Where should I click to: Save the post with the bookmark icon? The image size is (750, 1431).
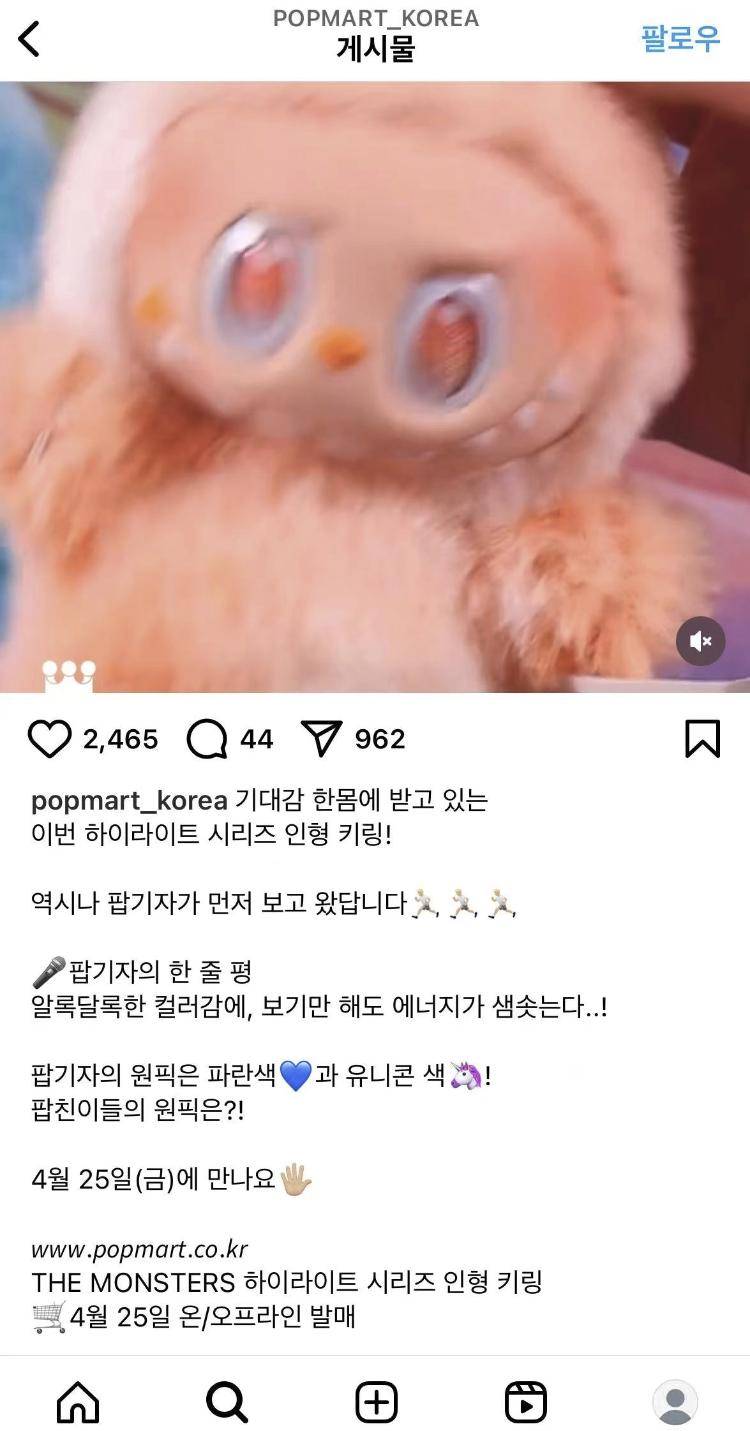(702, 739)
